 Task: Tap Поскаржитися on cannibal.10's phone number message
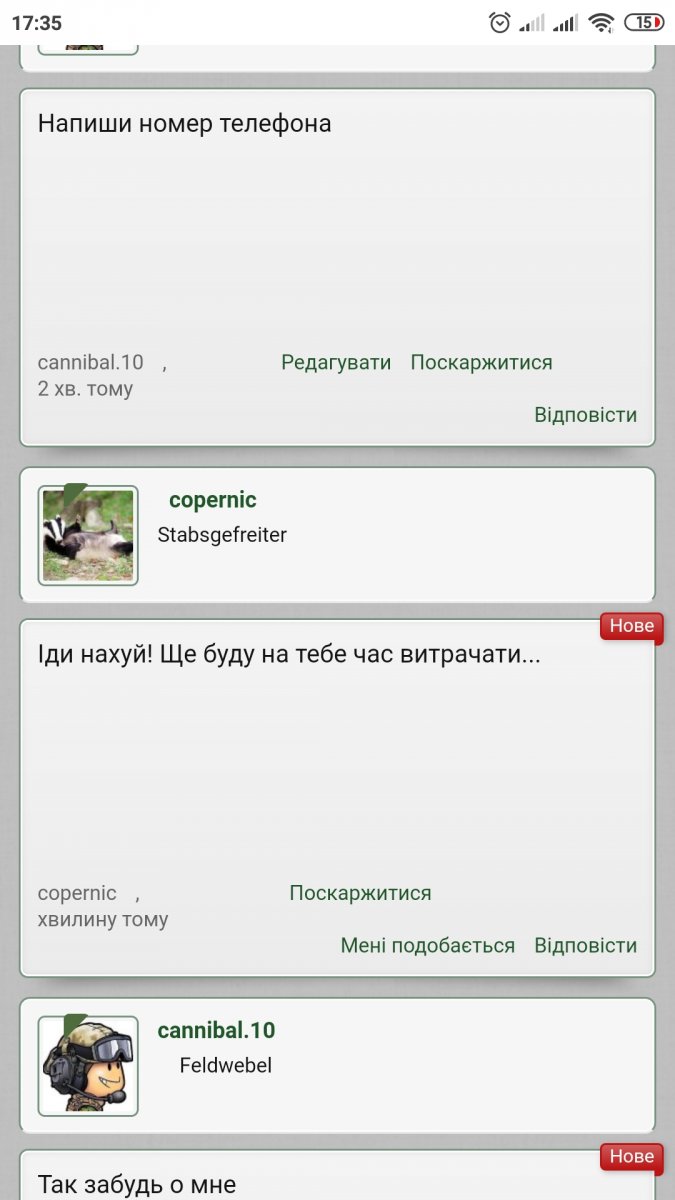click(481, 362)
